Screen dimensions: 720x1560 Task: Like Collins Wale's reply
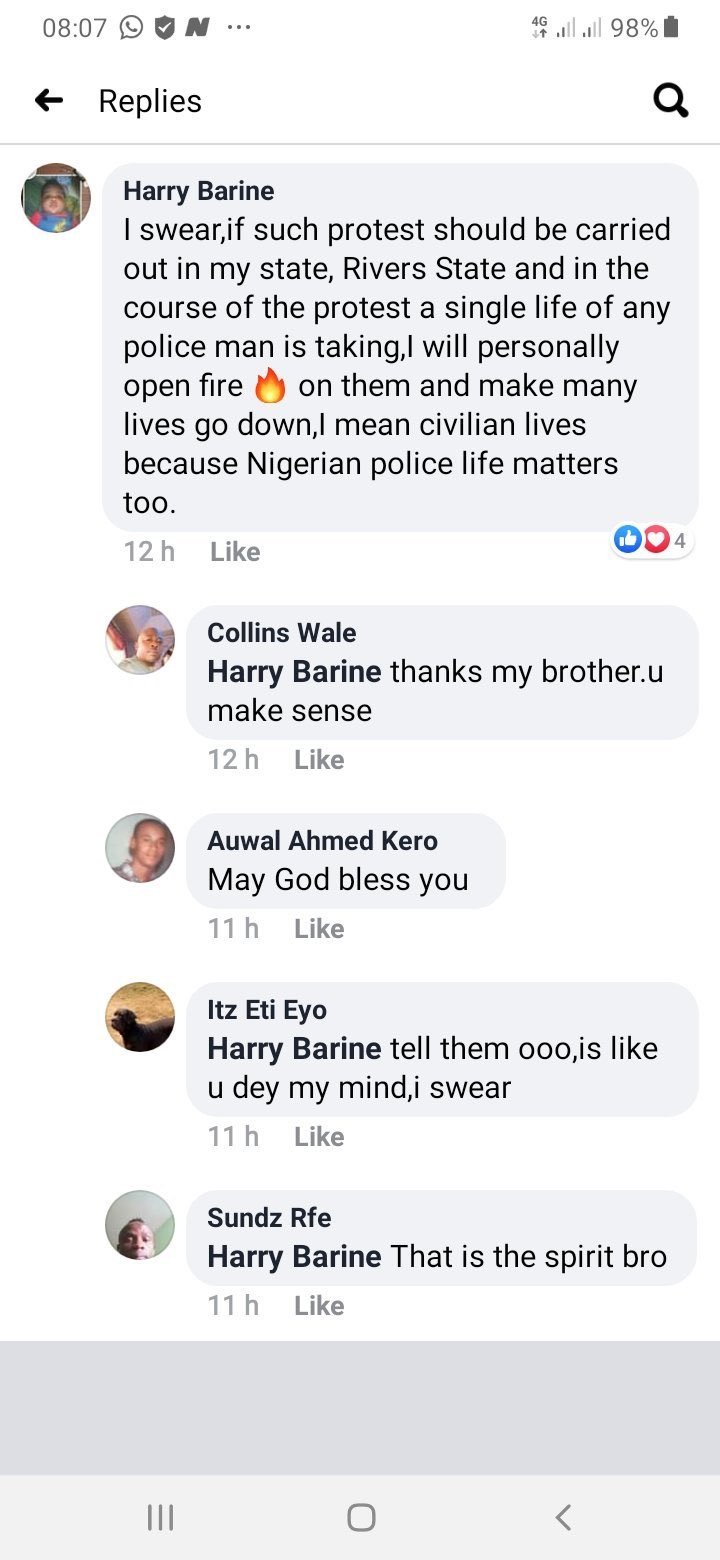tap(319, 760)
